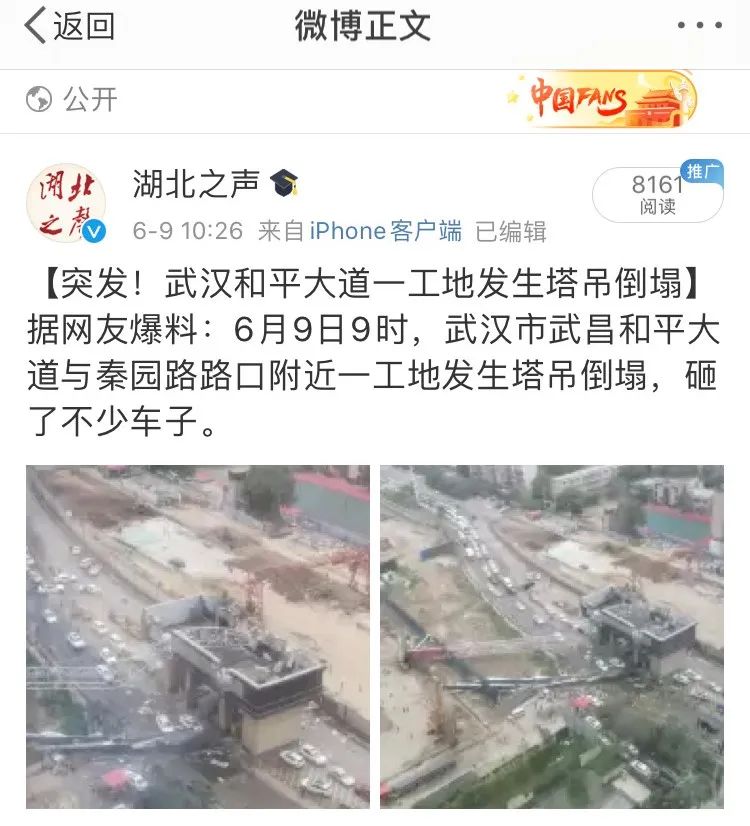Viewport: 750px width, 826px height.
Task: Open the 湖北之声 account name
Action: 196,184
